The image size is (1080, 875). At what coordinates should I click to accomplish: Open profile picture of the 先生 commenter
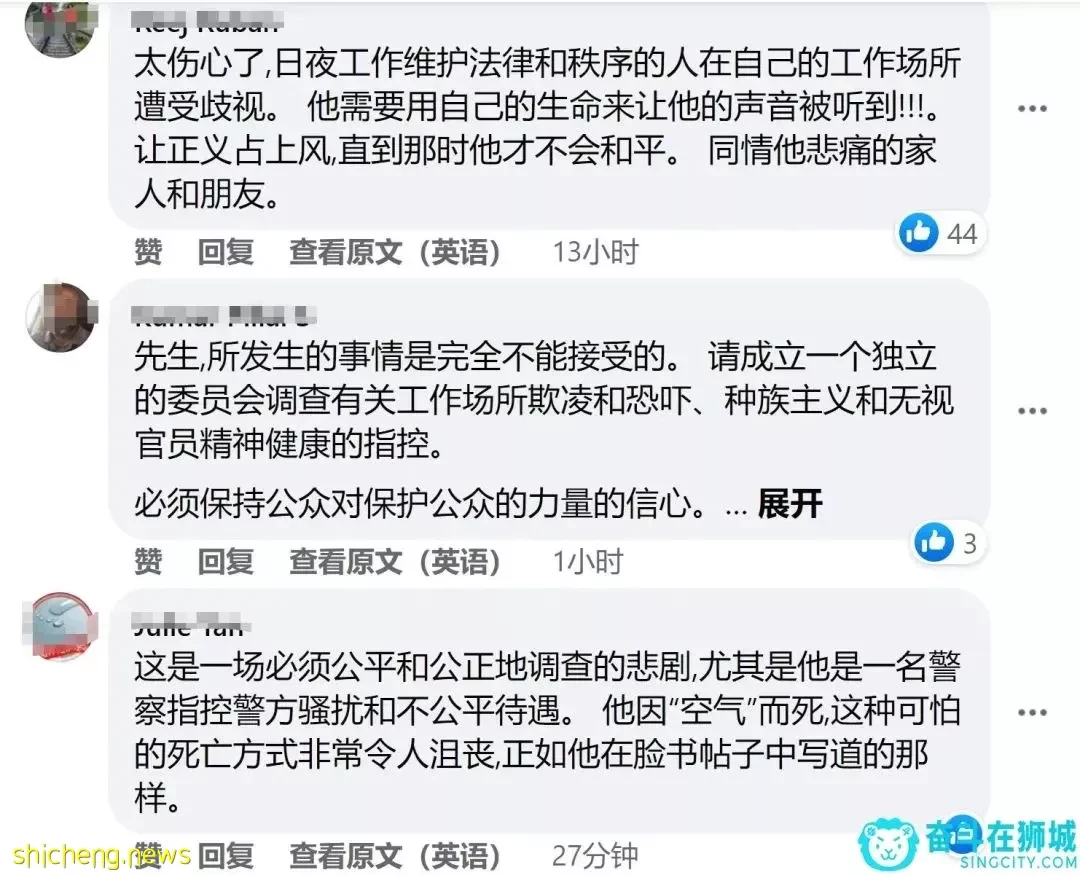(61, 318)
